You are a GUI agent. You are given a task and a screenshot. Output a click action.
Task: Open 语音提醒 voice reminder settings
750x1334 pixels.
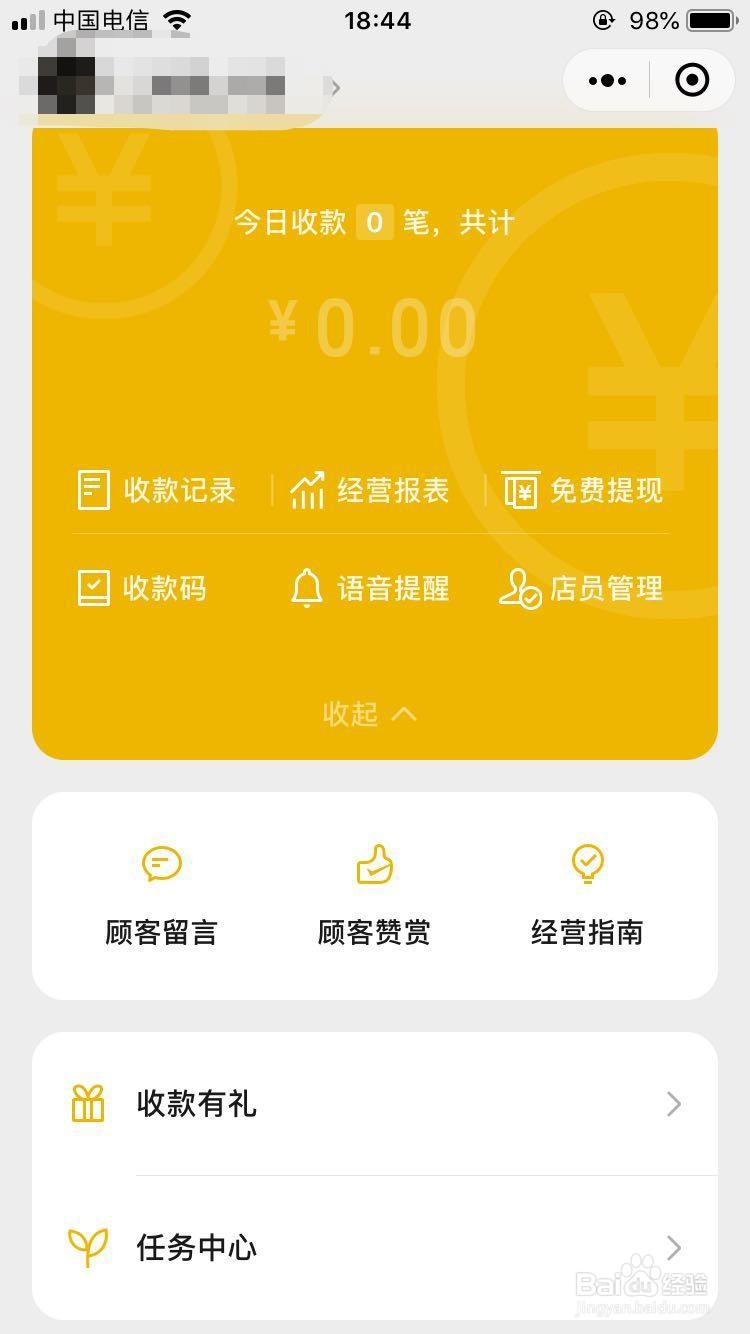pyautogui.click(x=370, y=588)
